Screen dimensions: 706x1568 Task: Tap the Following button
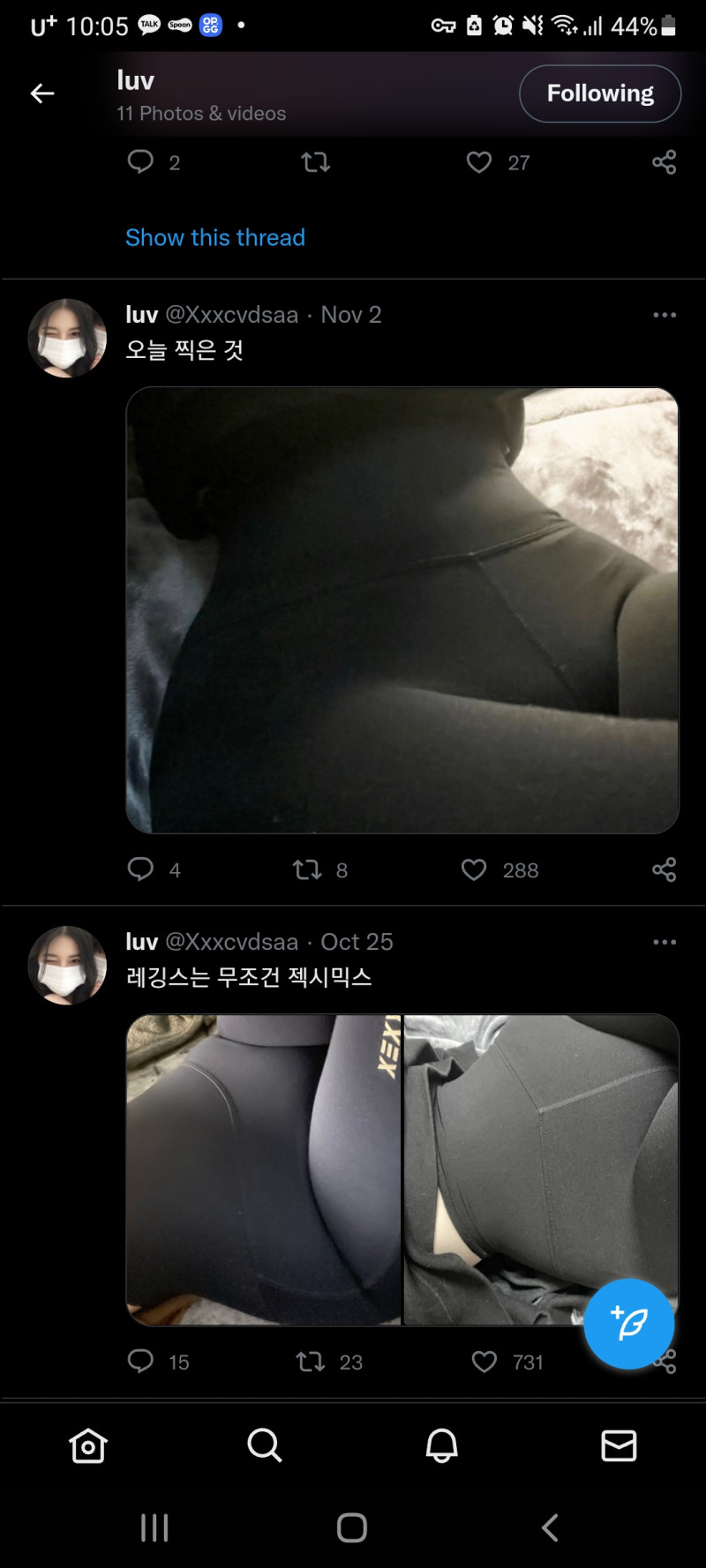point(600,93)
